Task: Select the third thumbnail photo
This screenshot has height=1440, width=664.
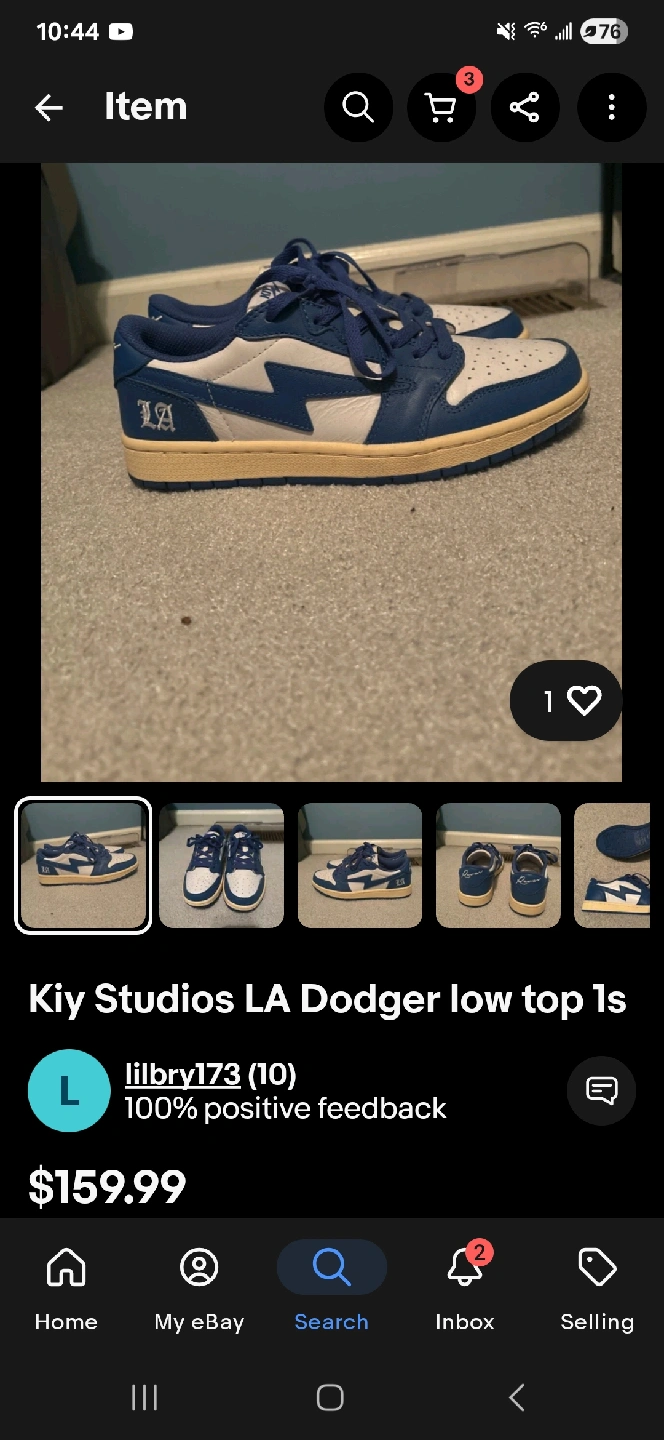Action: tap(360, 865)
